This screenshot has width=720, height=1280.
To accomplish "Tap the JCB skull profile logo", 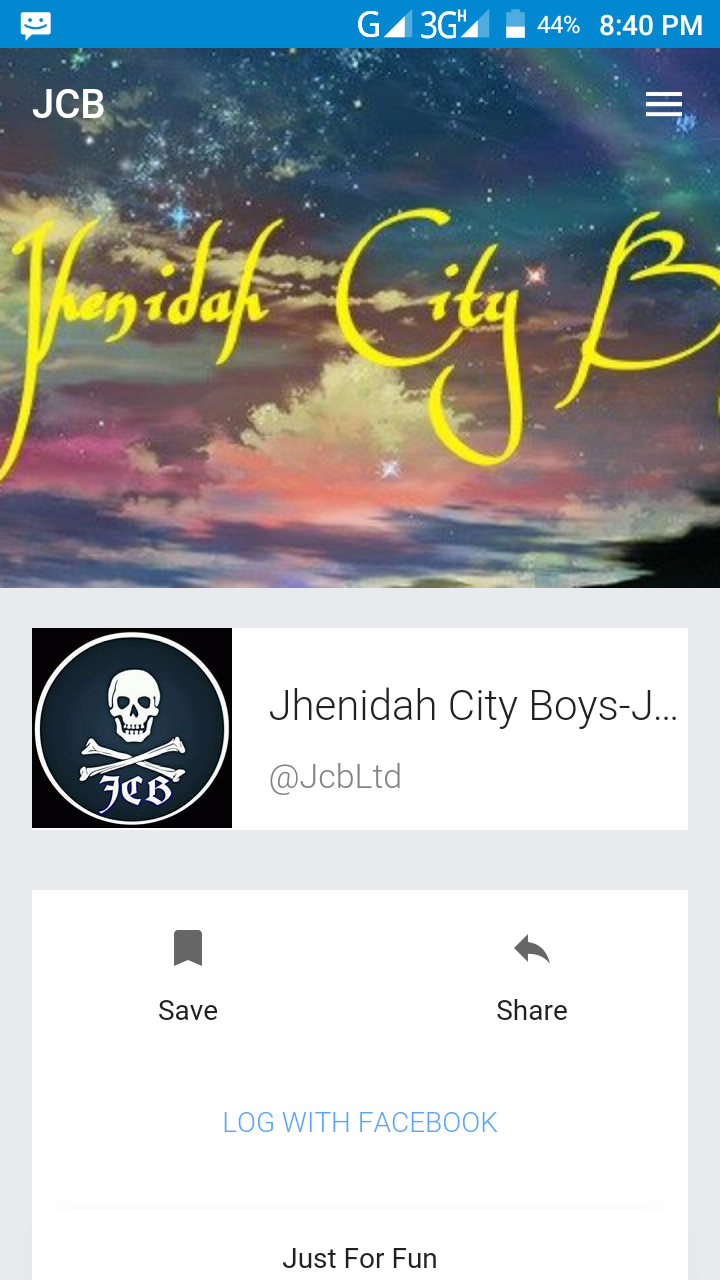I will pos(131,727).
